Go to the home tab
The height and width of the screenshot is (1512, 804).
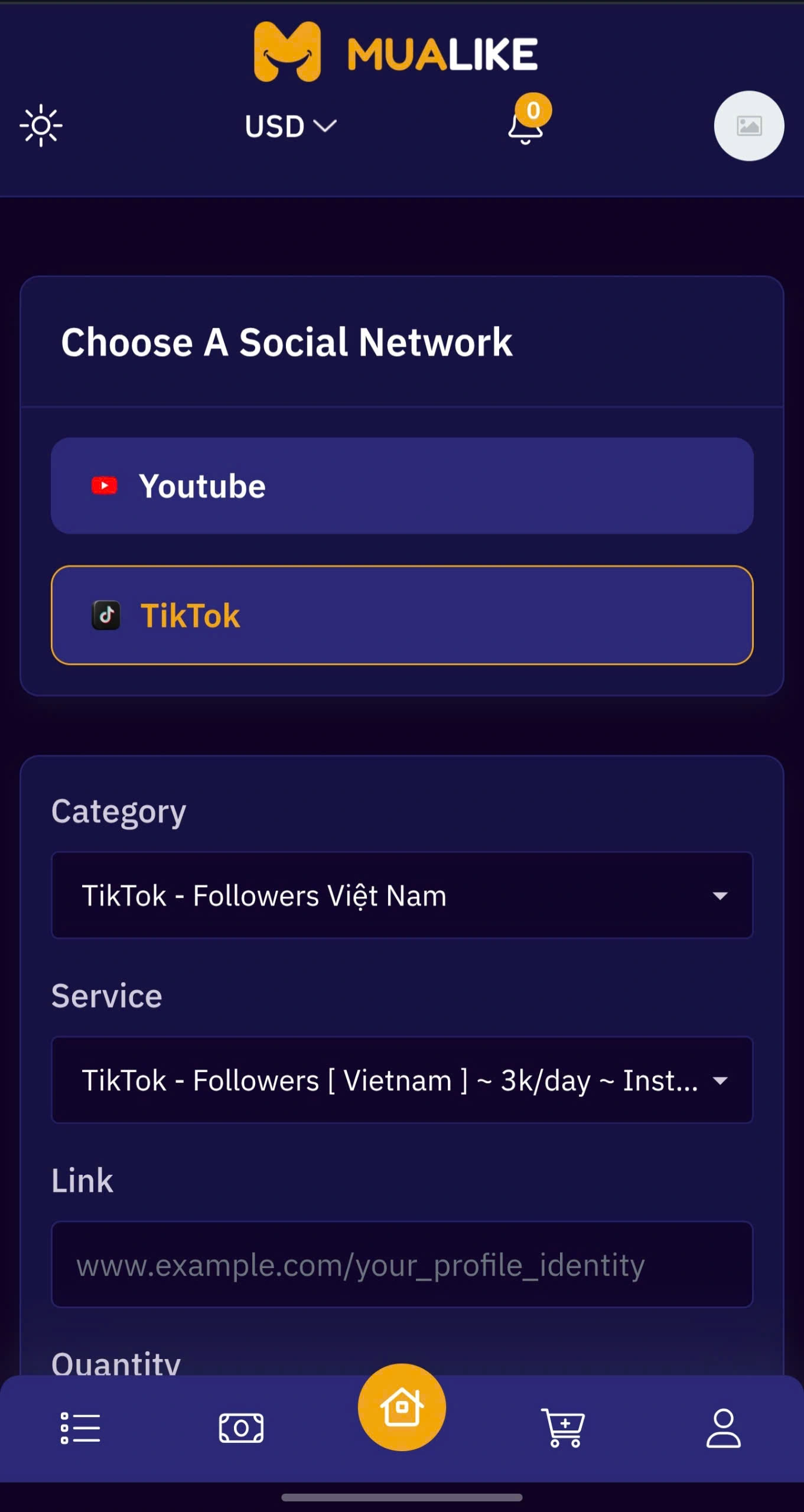point(402,1407)
